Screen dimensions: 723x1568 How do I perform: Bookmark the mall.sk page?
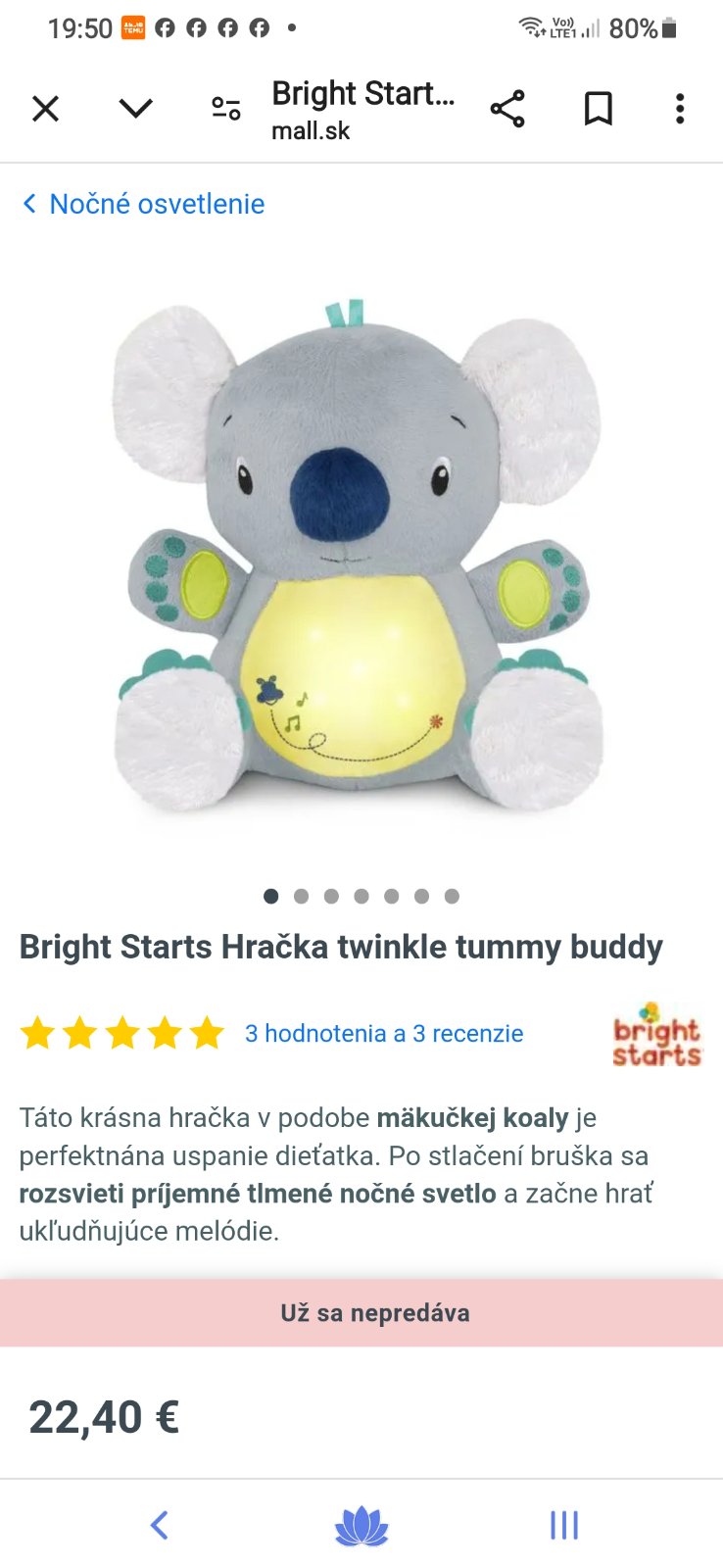point(598,109)
